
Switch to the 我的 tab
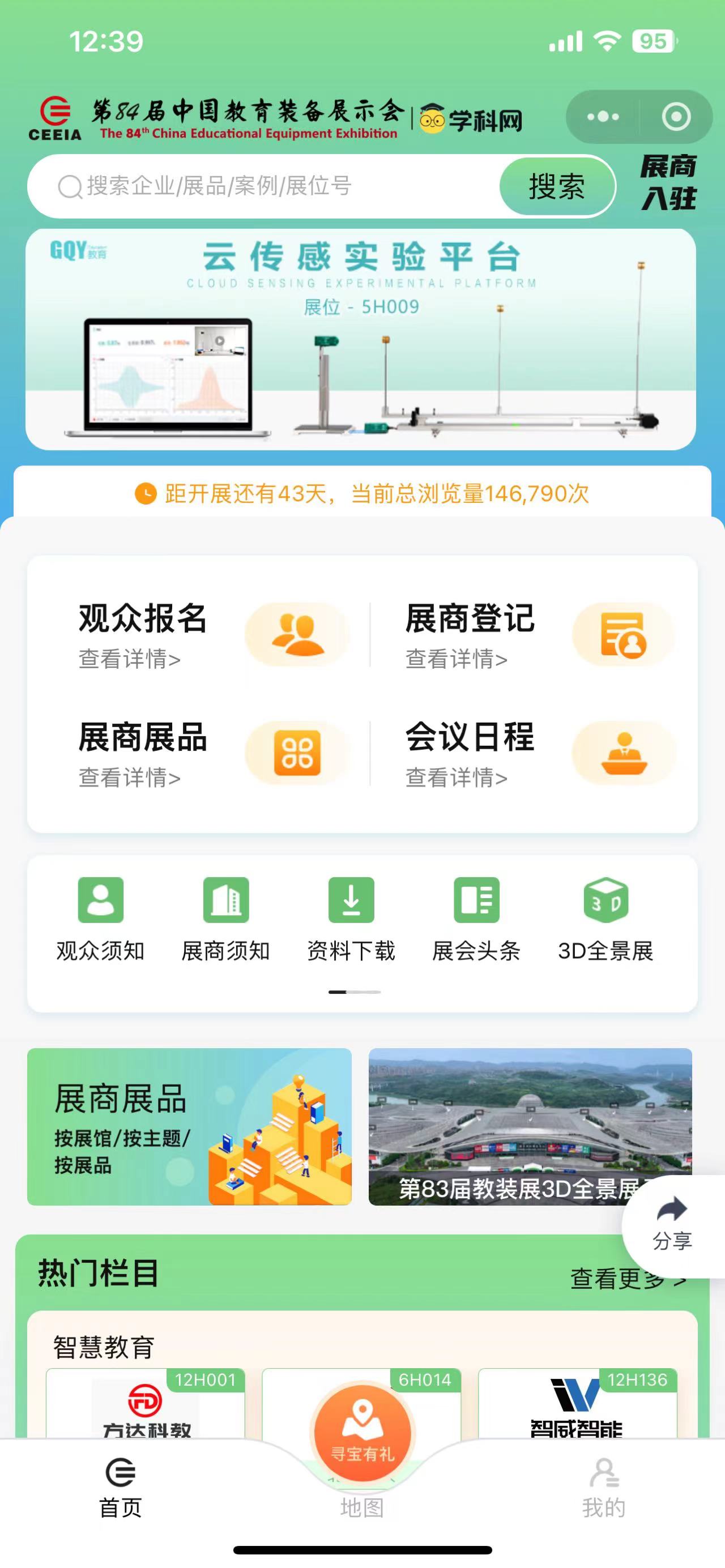pyautogui.click(x=604, y=1488)
